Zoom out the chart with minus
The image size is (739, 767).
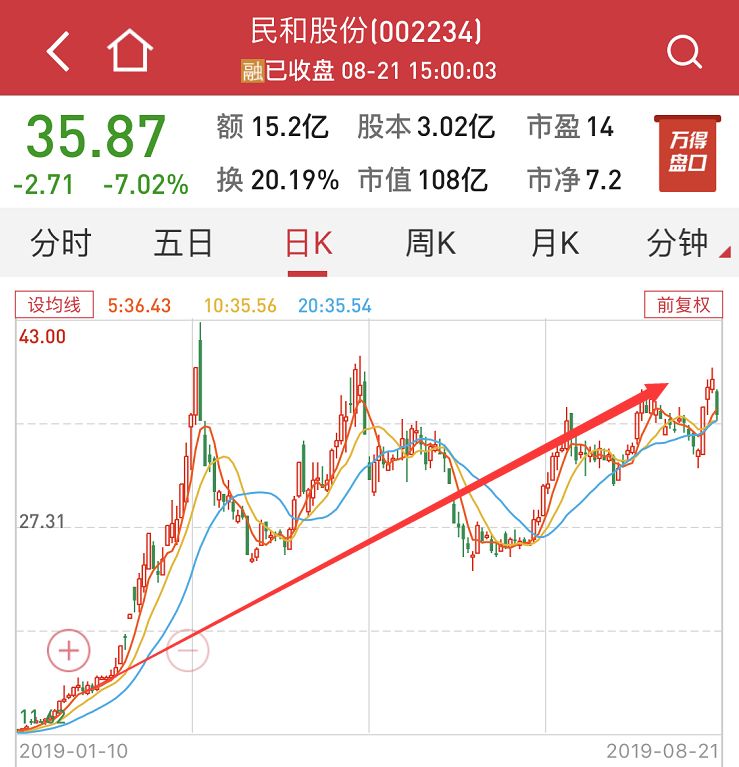(x=187, y=652)
